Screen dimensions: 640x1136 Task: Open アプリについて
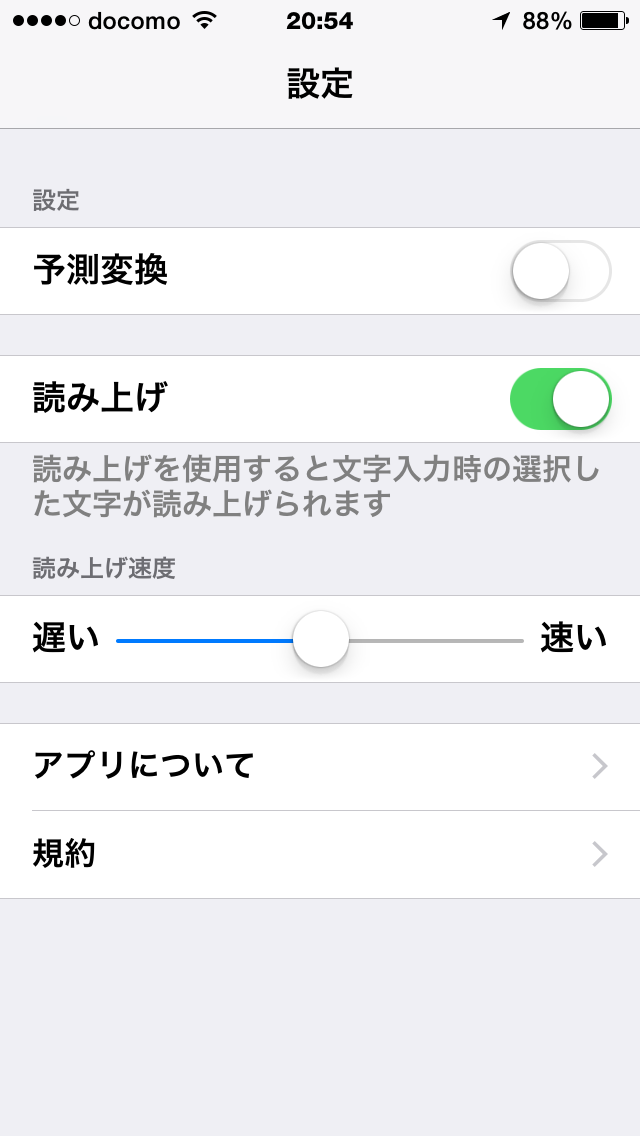(x=320, y=766)
